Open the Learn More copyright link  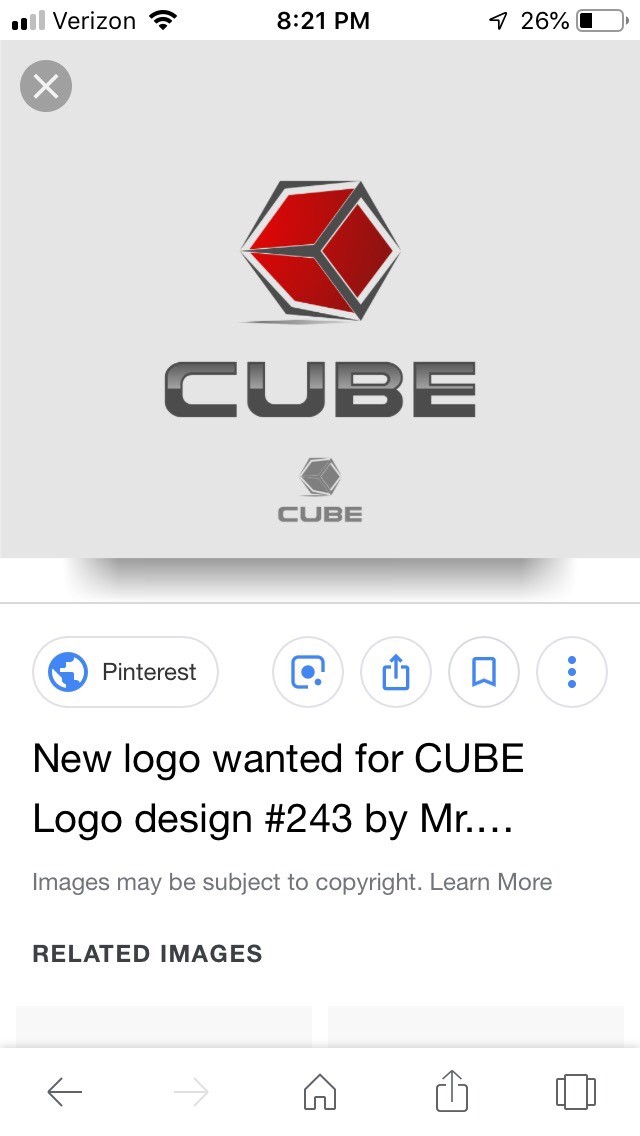512,882
